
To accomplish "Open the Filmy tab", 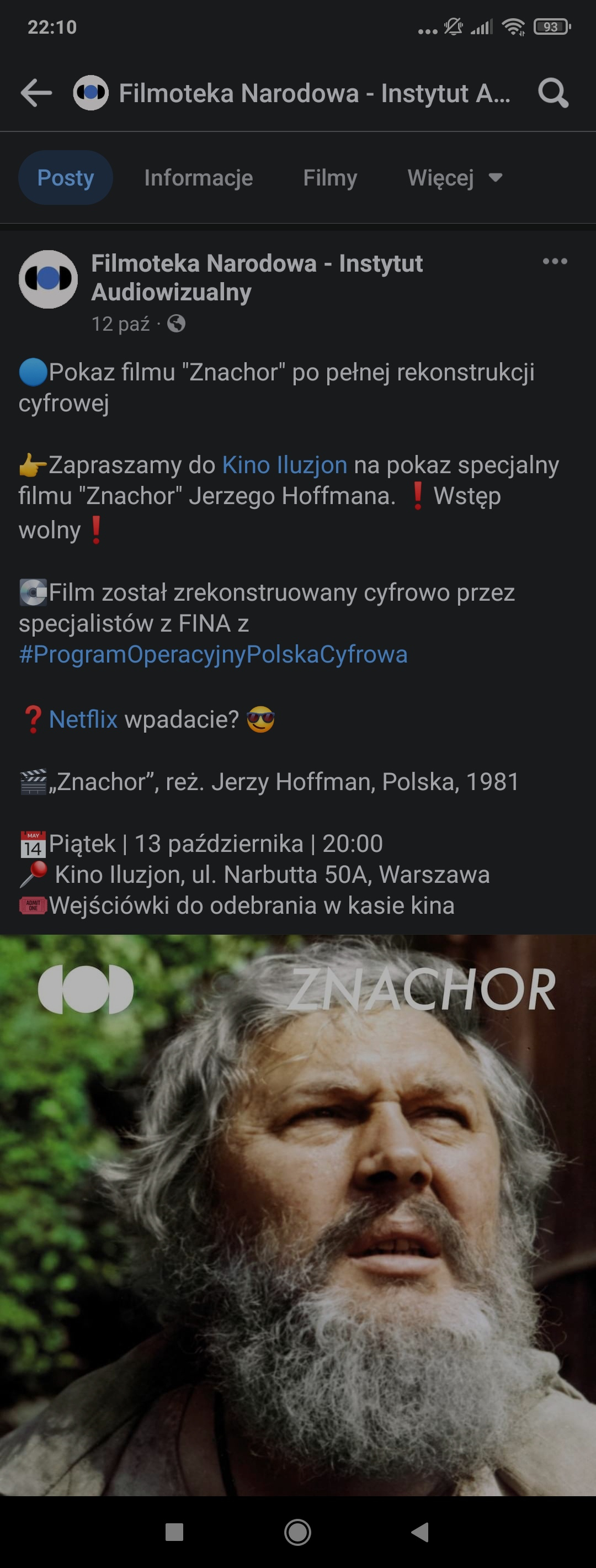I will pos(329,178).
